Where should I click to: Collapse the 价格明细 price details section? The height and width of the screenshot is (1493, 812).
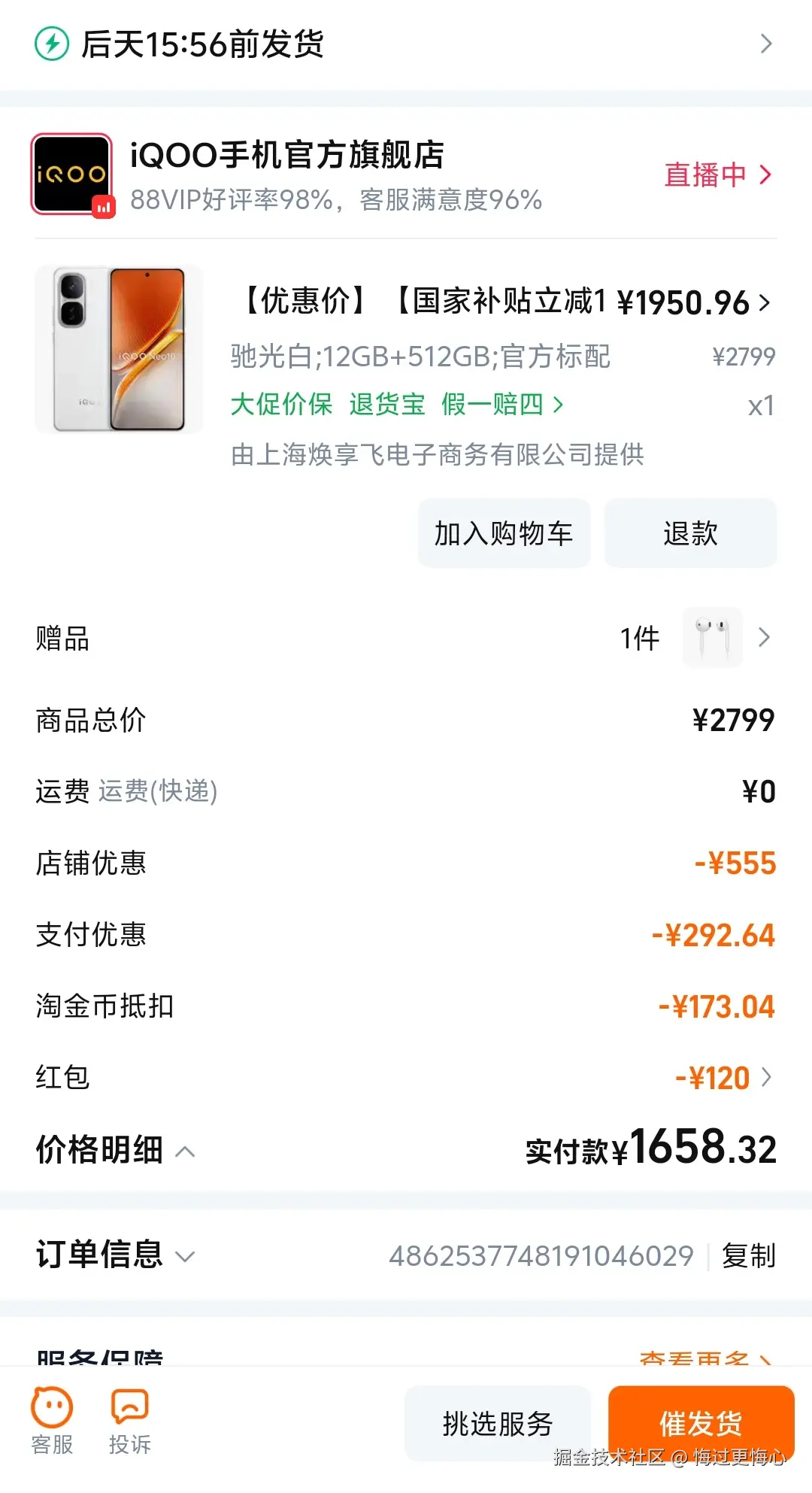(186, 1151)
